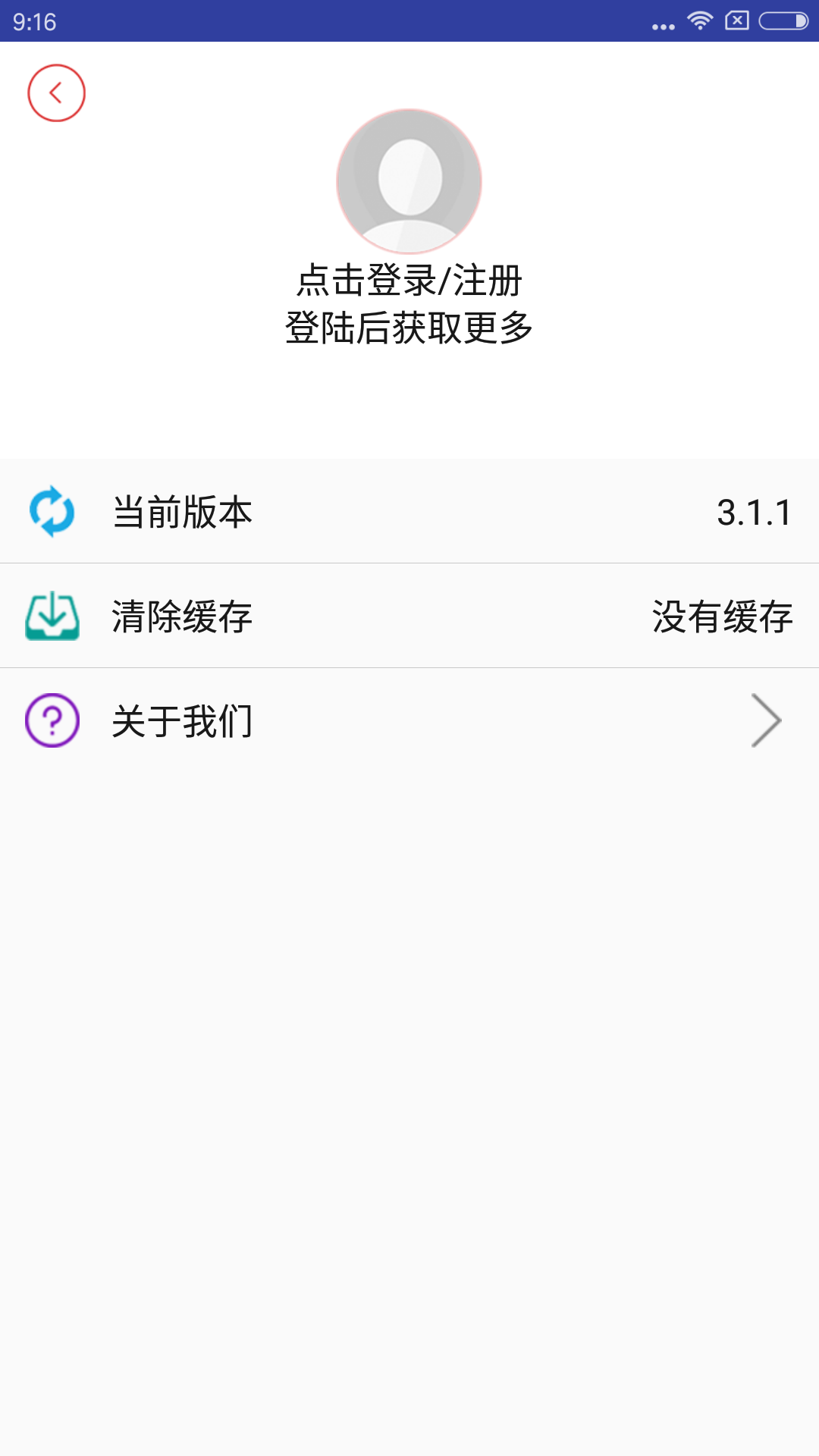This screenshot has width=819, height=1456.
Task: Tap the profile avatar to log in
Action: pos(409,181)
